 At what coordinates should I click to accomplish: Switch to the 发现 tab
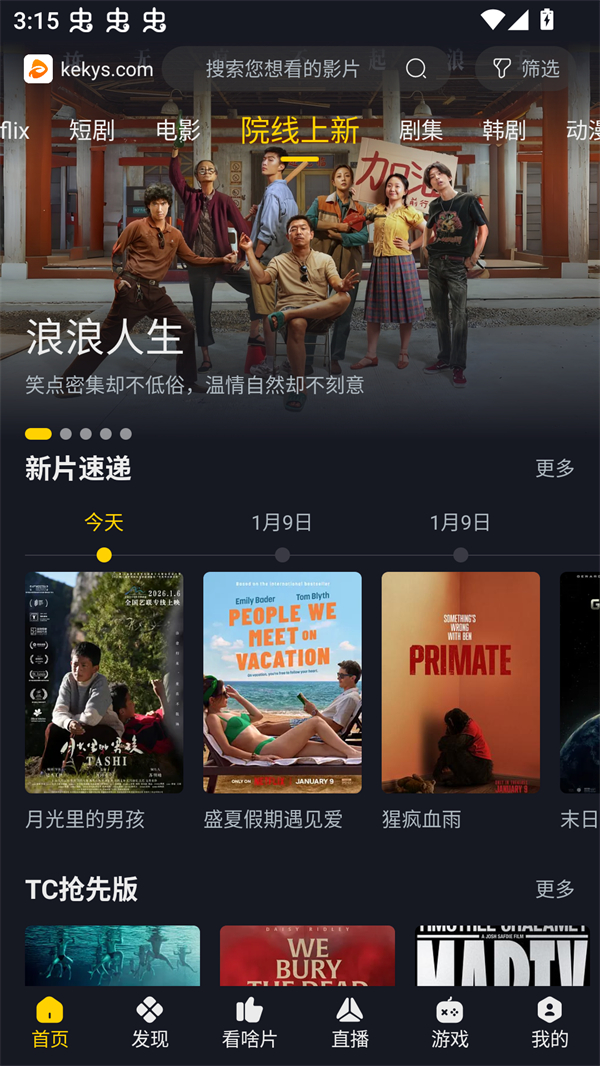point(150,1022)
